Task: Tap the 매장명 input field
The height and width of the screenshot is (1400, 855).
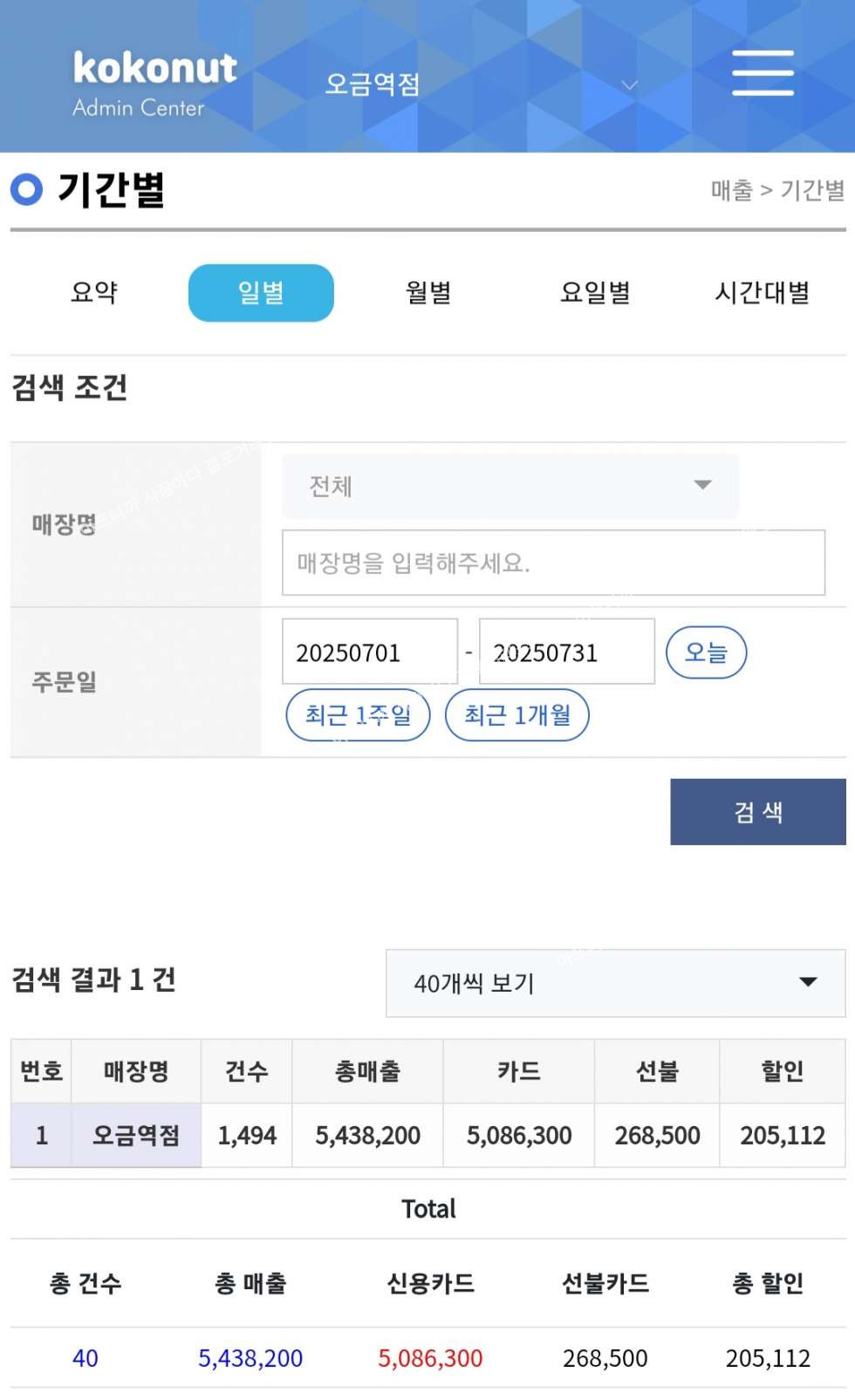Action: pyautogui.click(x=553, y=563)
